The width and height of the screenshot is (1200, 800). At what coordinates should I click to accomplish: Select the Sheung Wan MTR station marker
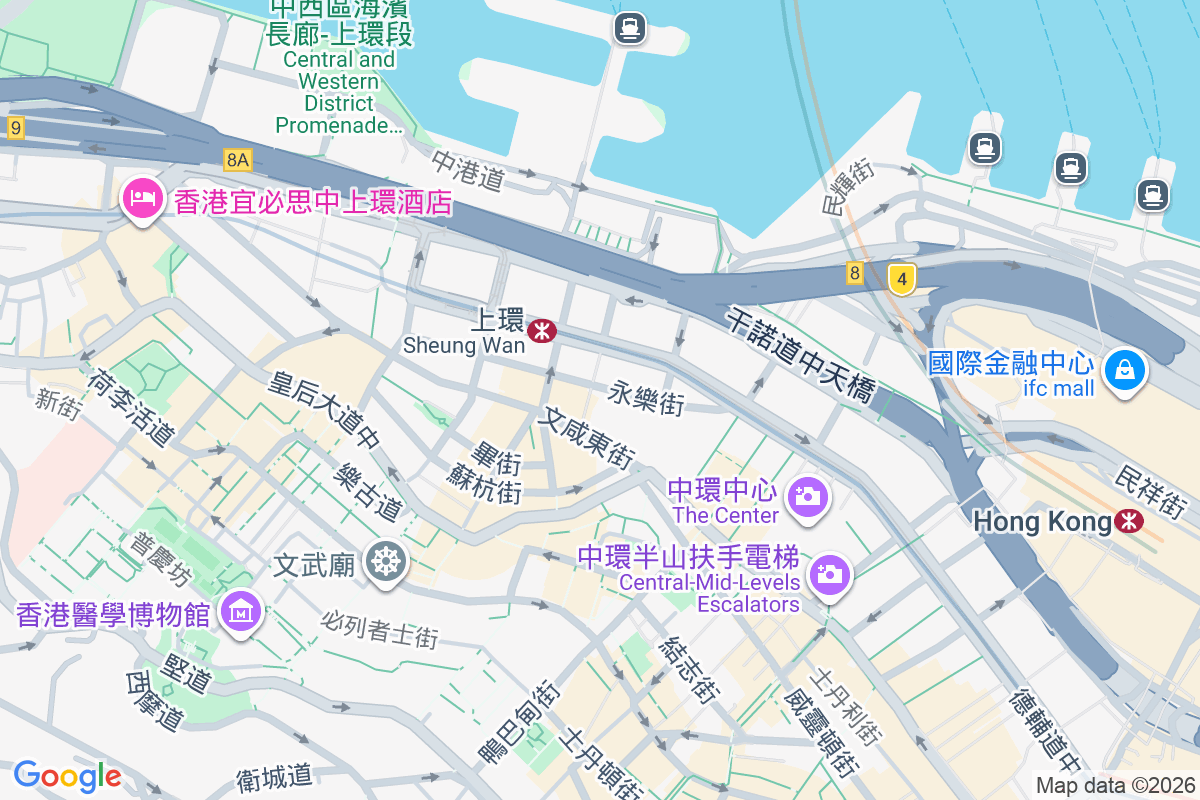[x=543, y=331]
